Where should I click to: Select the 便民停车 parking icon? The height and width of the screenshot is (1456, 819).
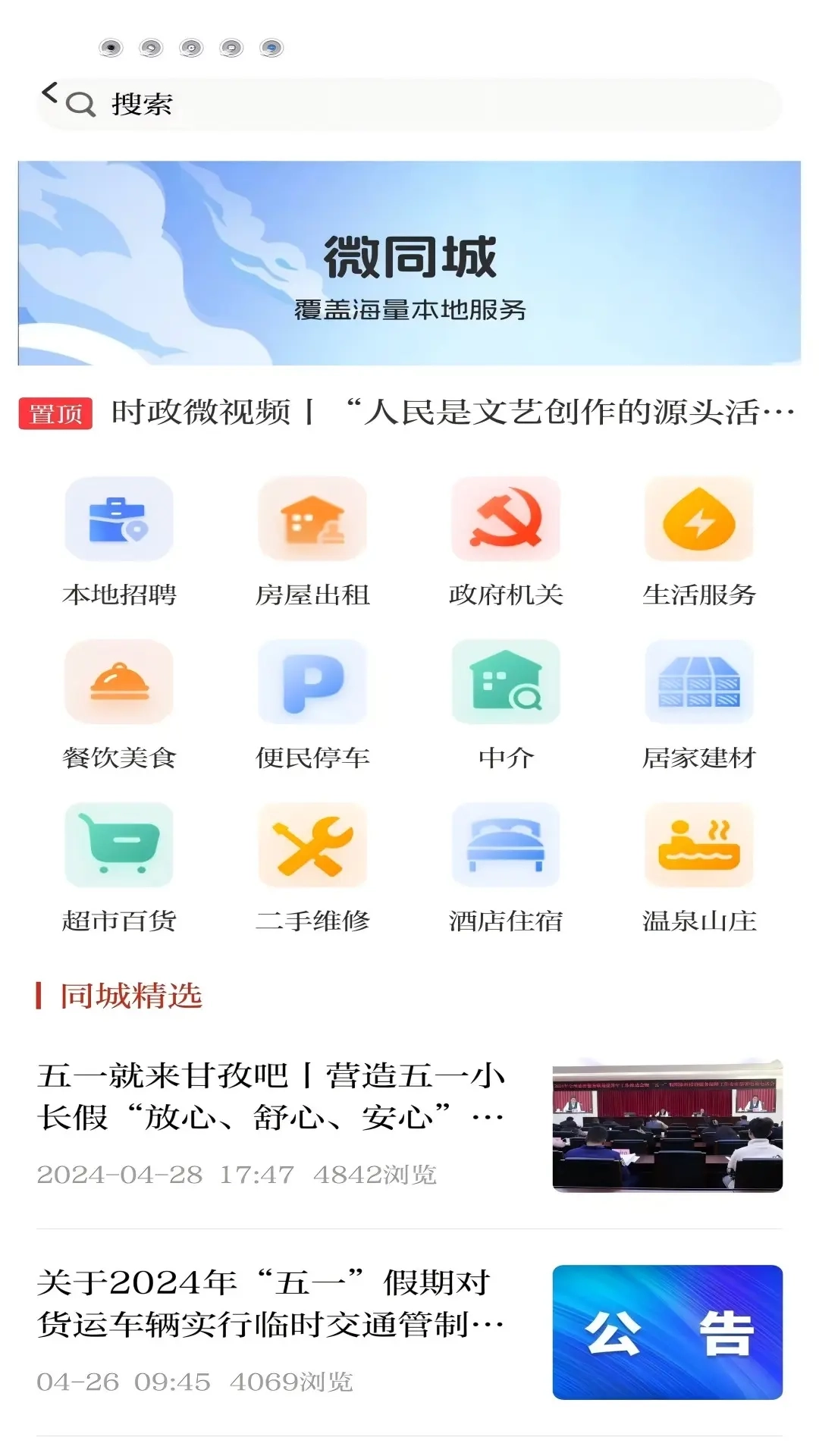[312, 682]
